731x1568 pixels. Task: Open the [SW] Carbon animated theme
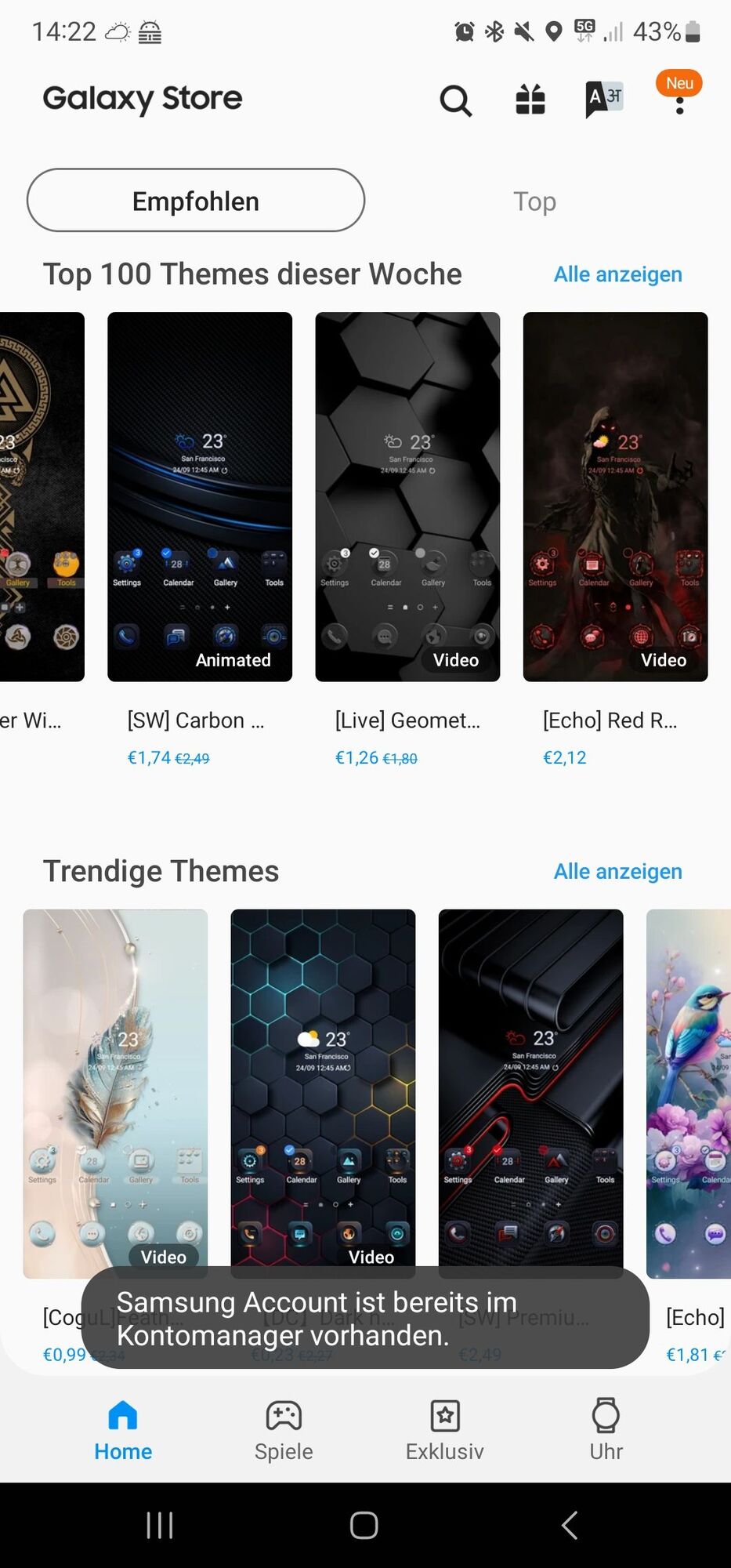point(200,496)
